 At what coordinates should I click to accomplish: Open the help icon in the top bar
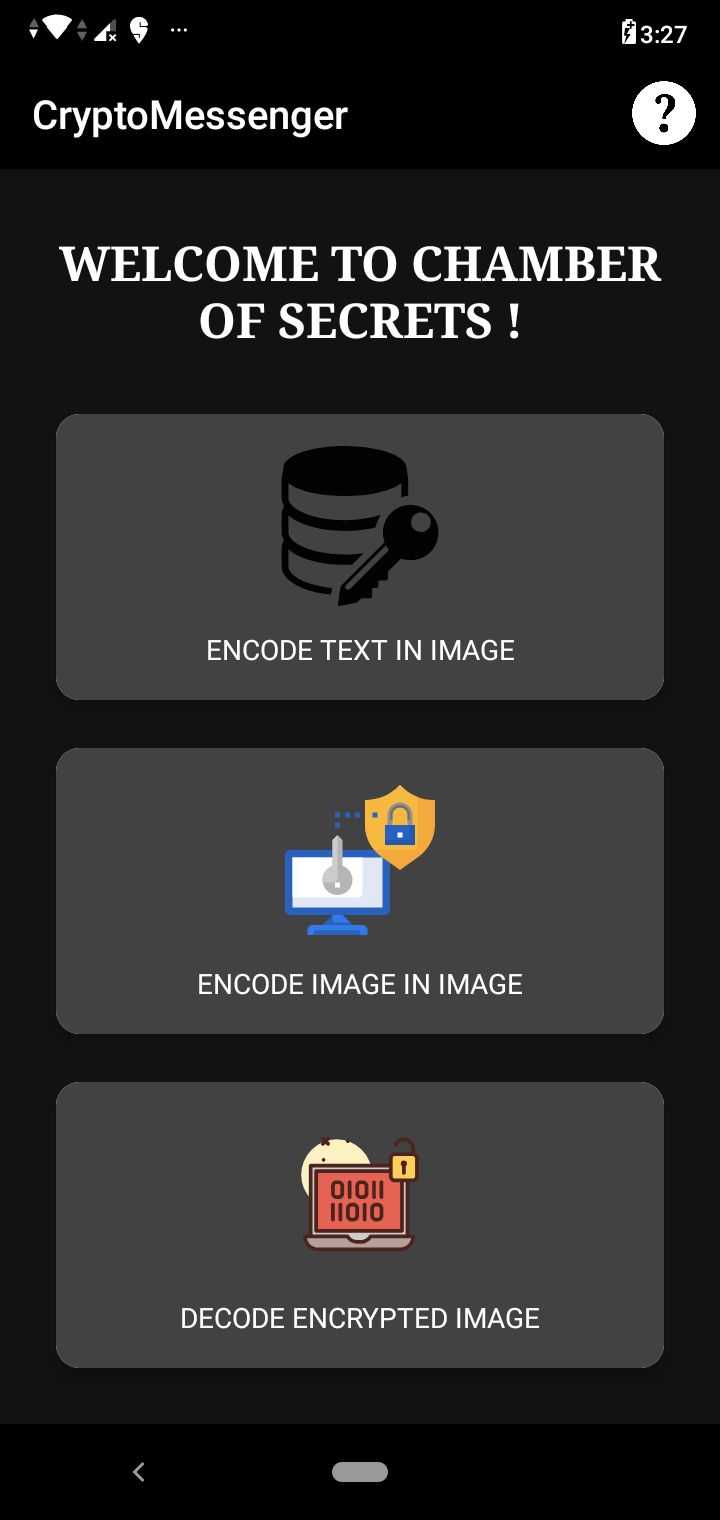pyautogui.click(x=663, y=113)
